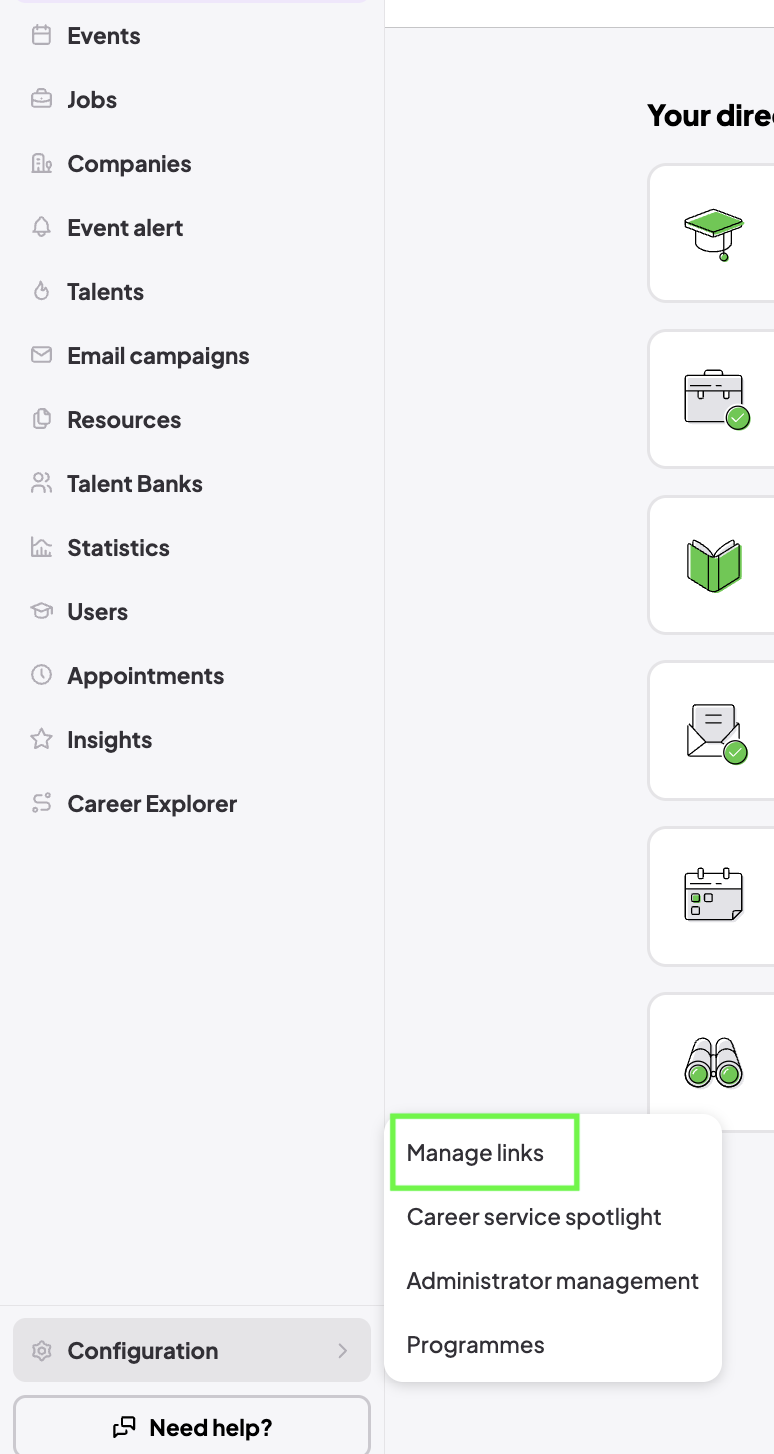This screenshot has width=774, height=1454.
Task: Choose Career service spotlight from the menu
Action: [x=533, y=1216]
